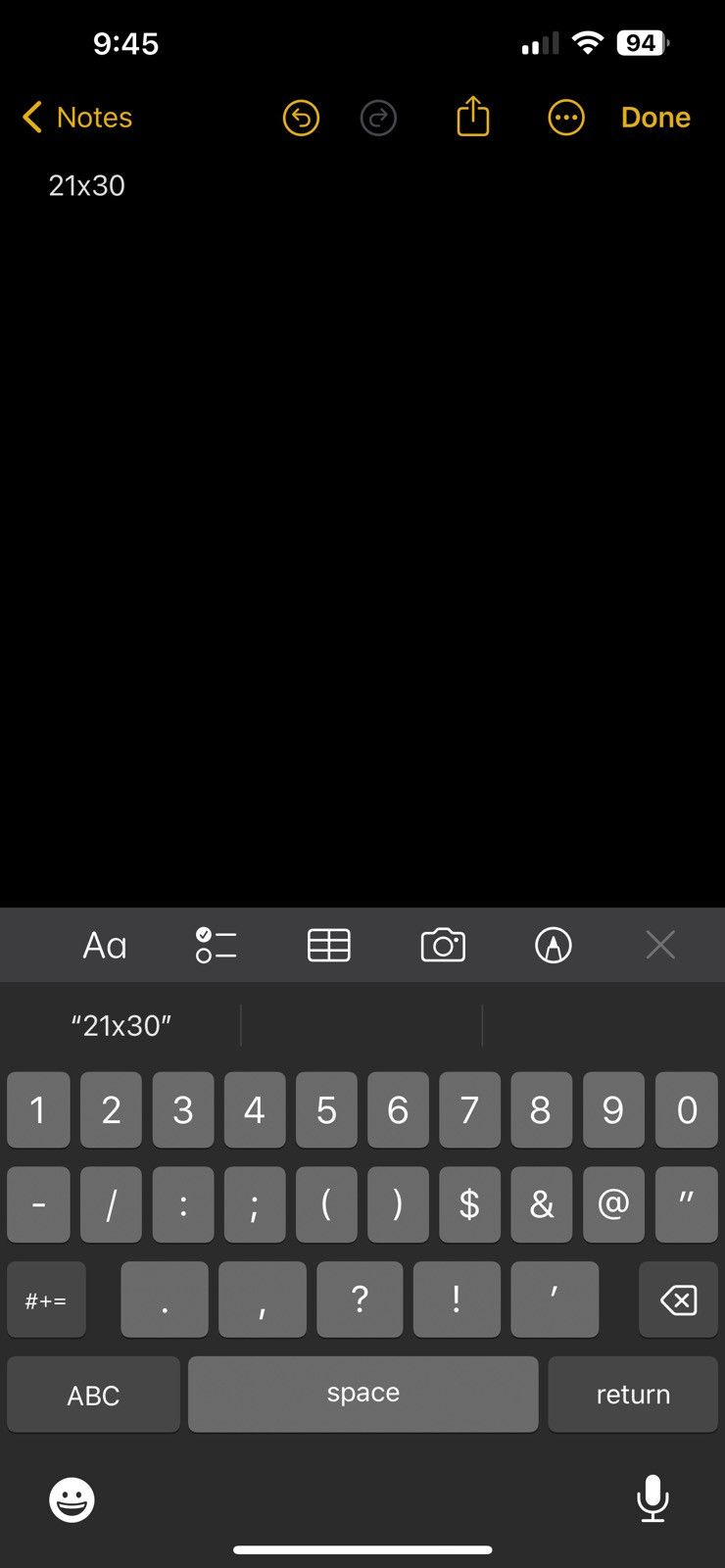Tap the return key
Screen dimensions: 725x1568
633,1395
